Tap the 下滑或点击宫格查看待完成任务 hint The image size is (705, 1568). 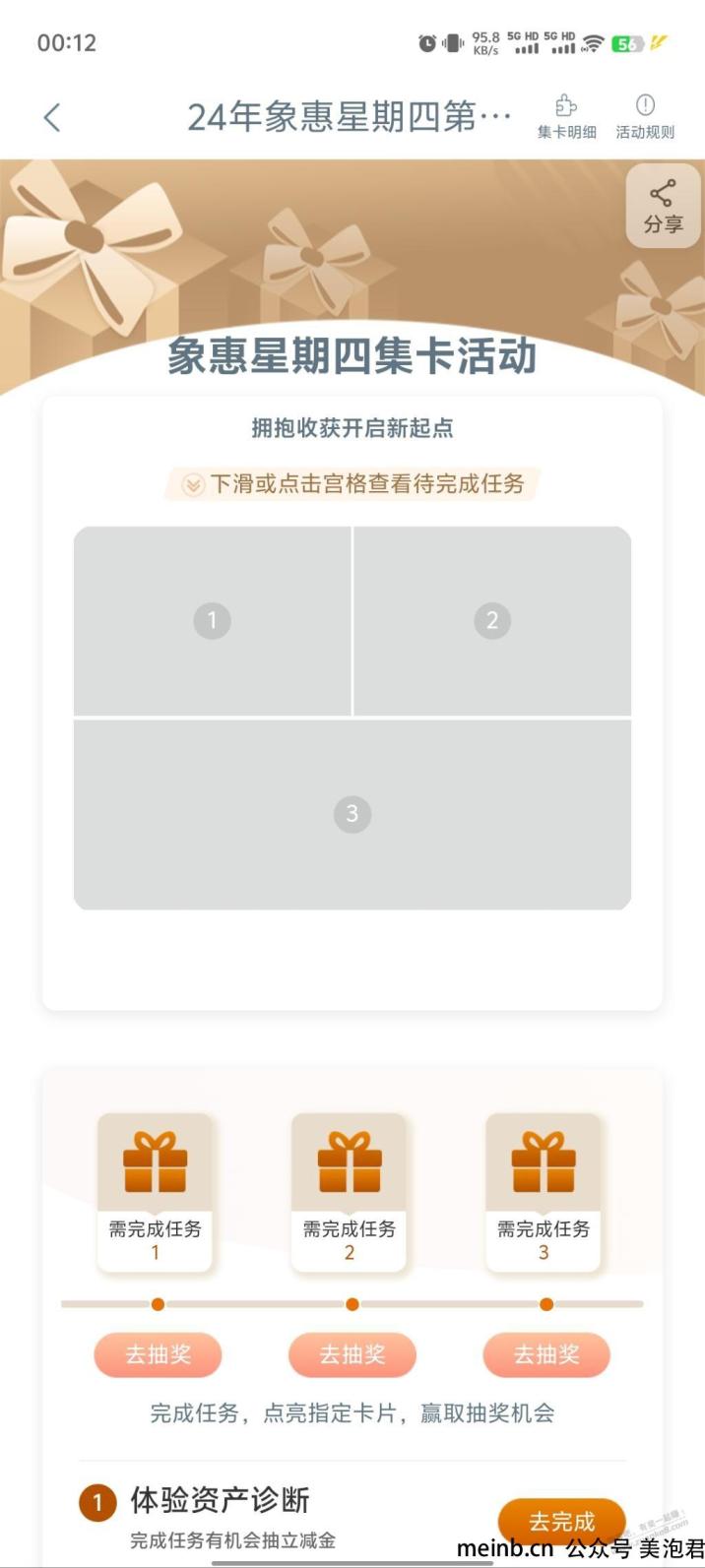(x=352, y=484)
